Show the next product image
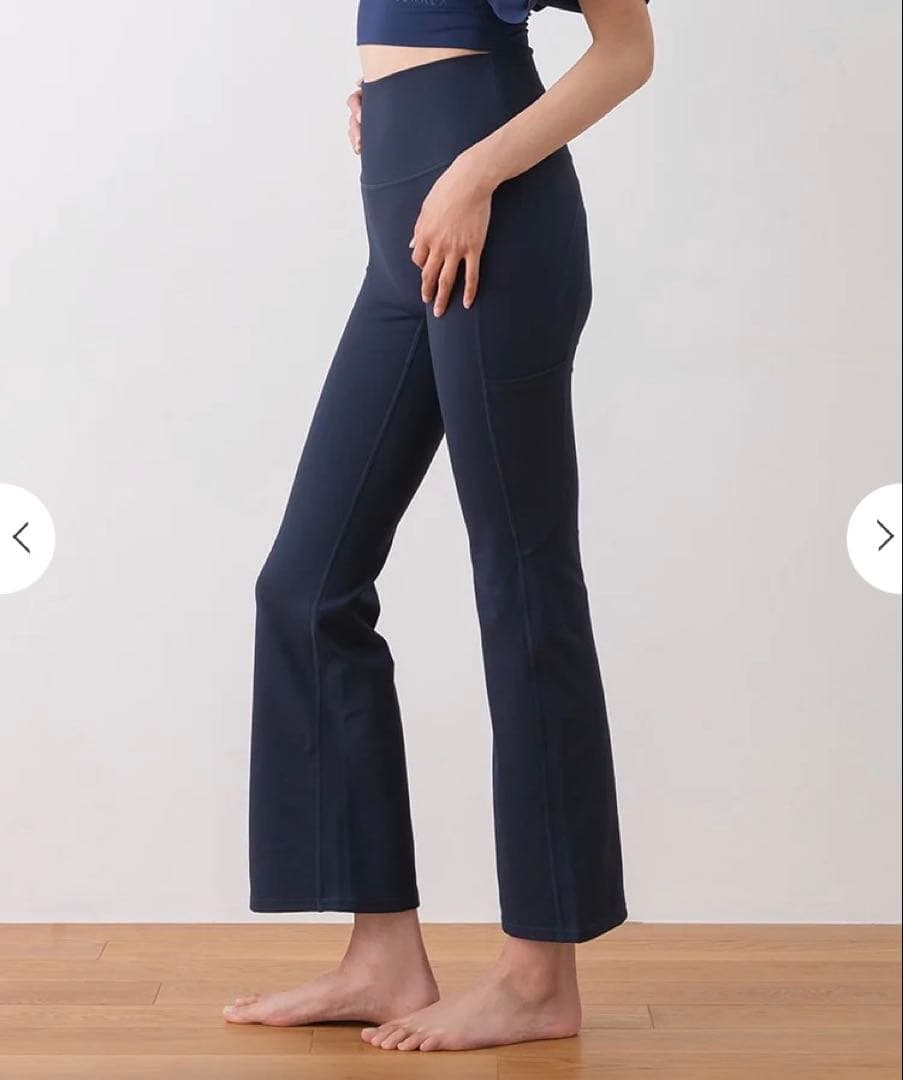903x1080 pixels. pos(882,537)
